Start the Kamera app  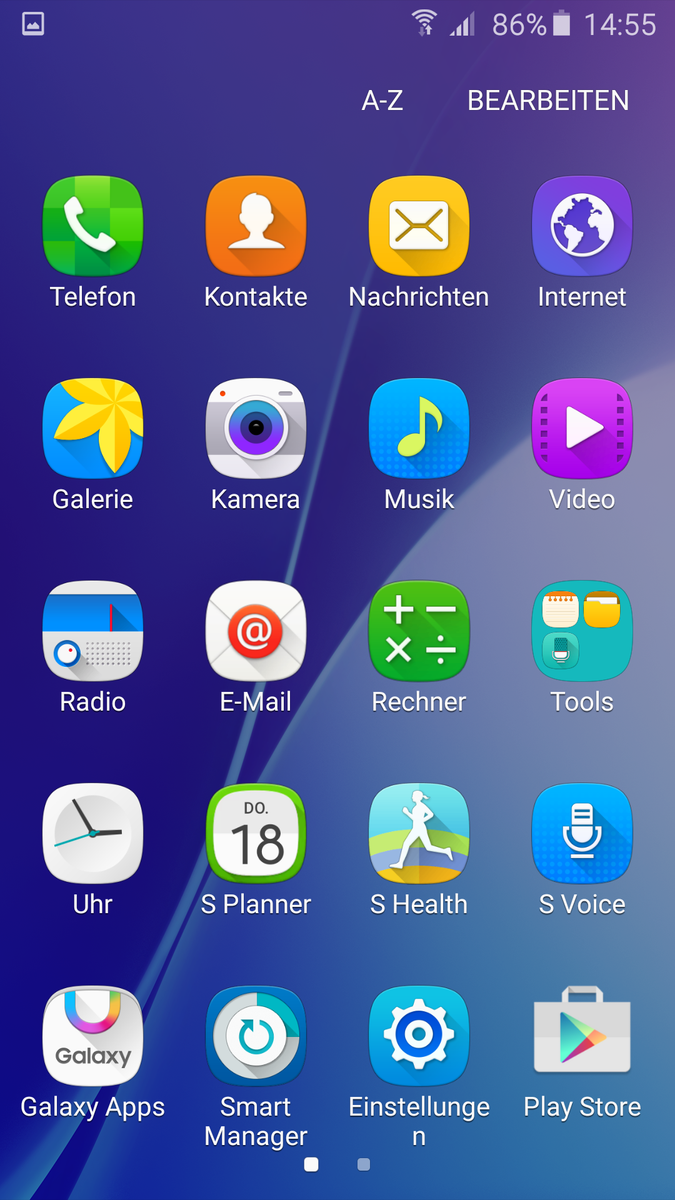click(x=256, y=429)
